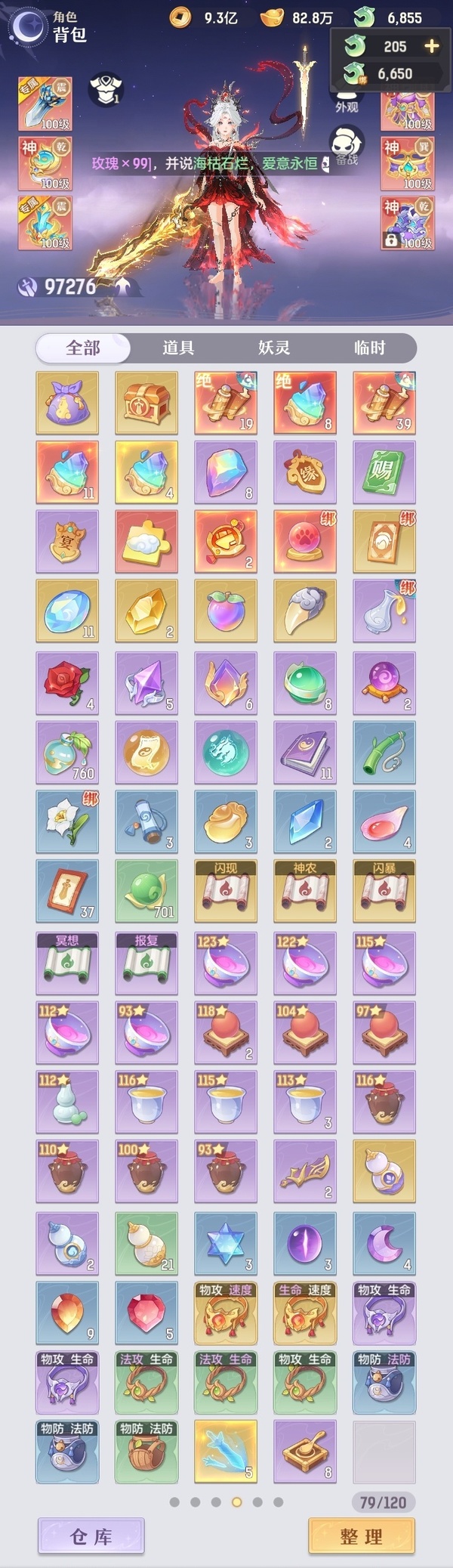This screenshot has height=1568, width=453.
Task: Select the 全部 tab
Action: pos(83,348)
